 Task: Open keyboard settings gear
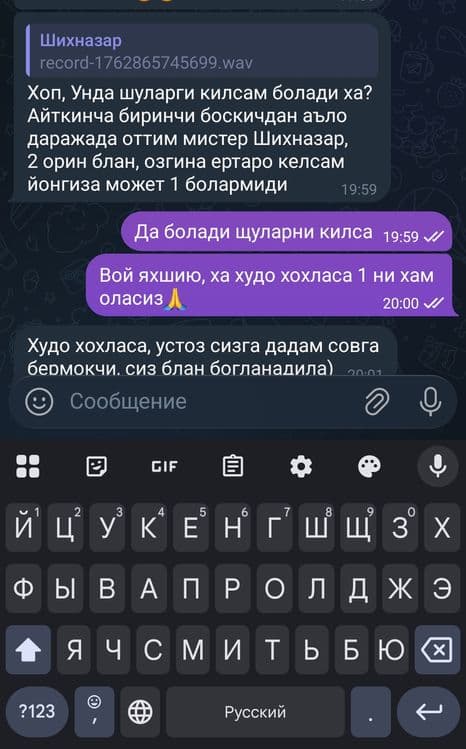point(301,466)
